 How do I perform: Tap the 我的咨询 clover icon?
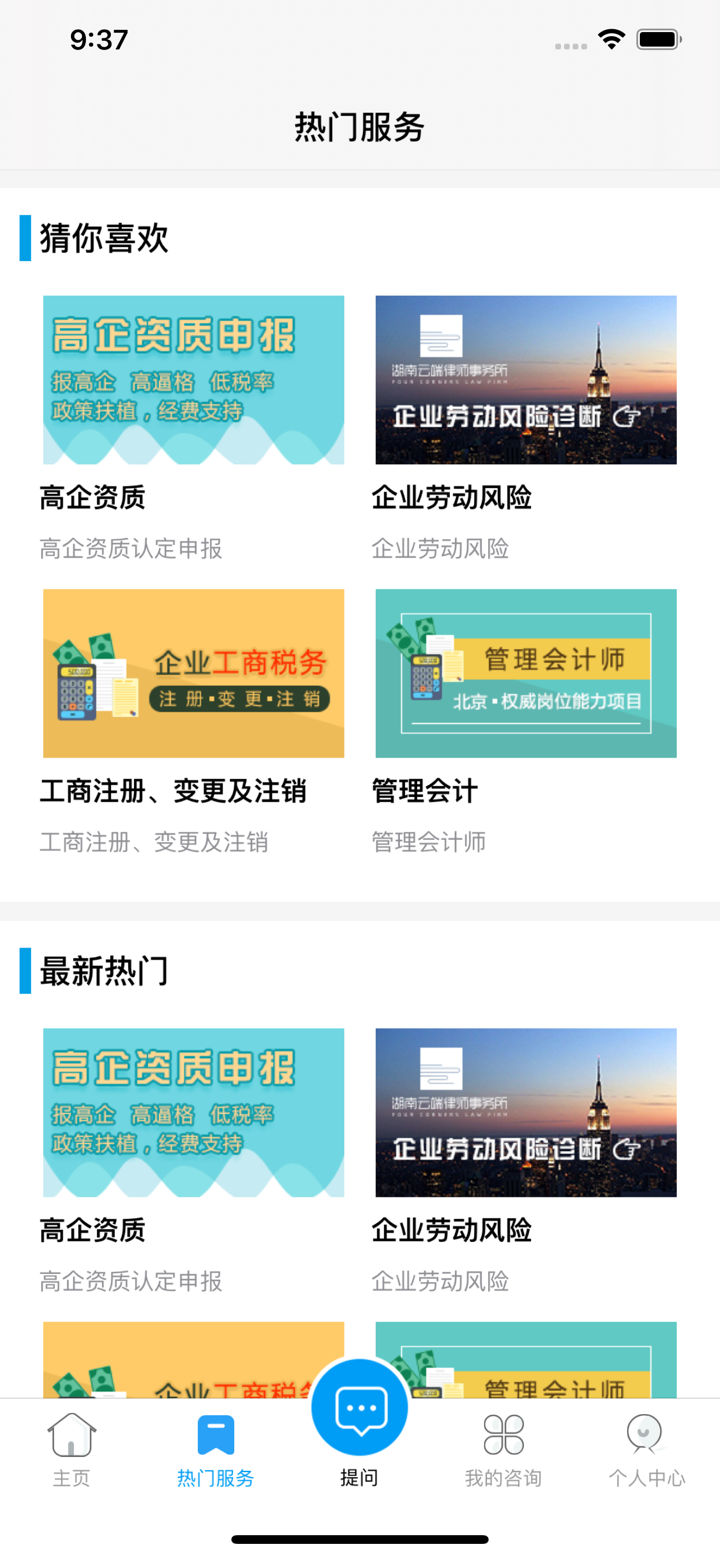503,1435
